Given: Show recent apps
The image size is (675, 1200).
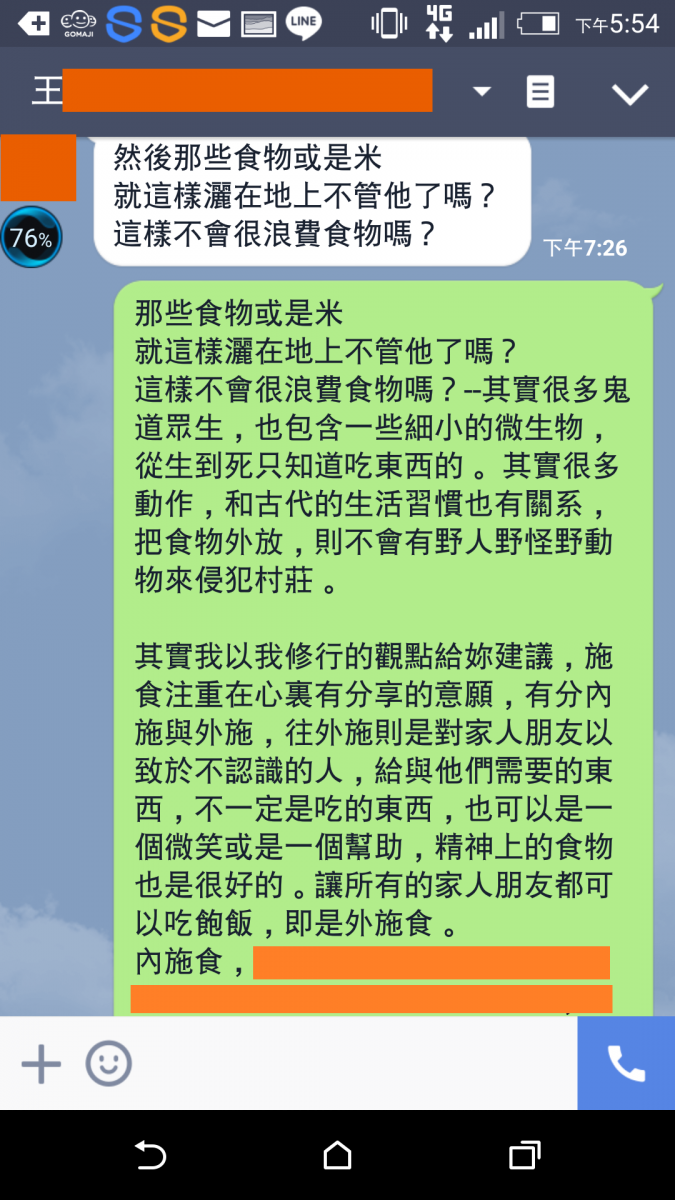Looking at the screenshot, I should tap(524, 1155).
